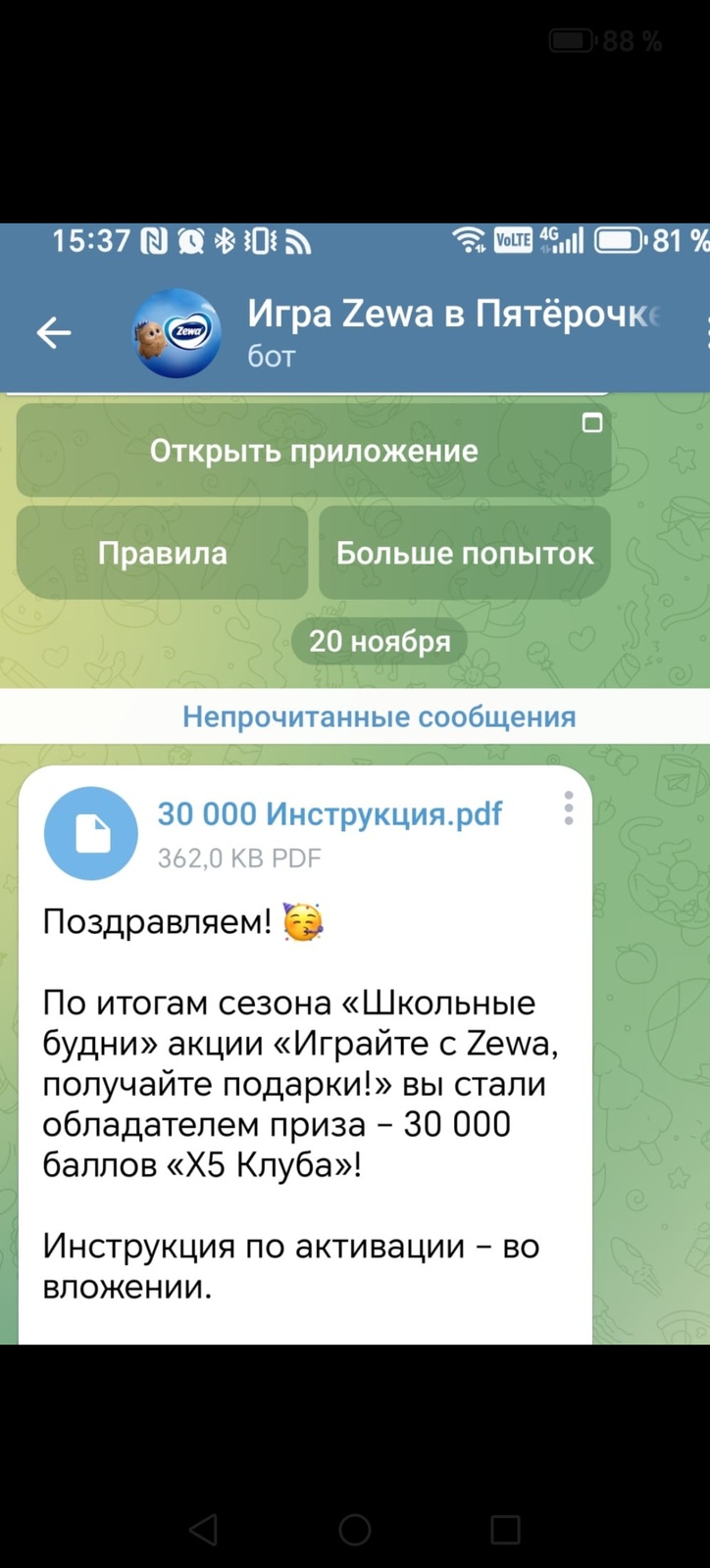Open the Правила button
710x1568 pixels.
[x=162, y=553]
